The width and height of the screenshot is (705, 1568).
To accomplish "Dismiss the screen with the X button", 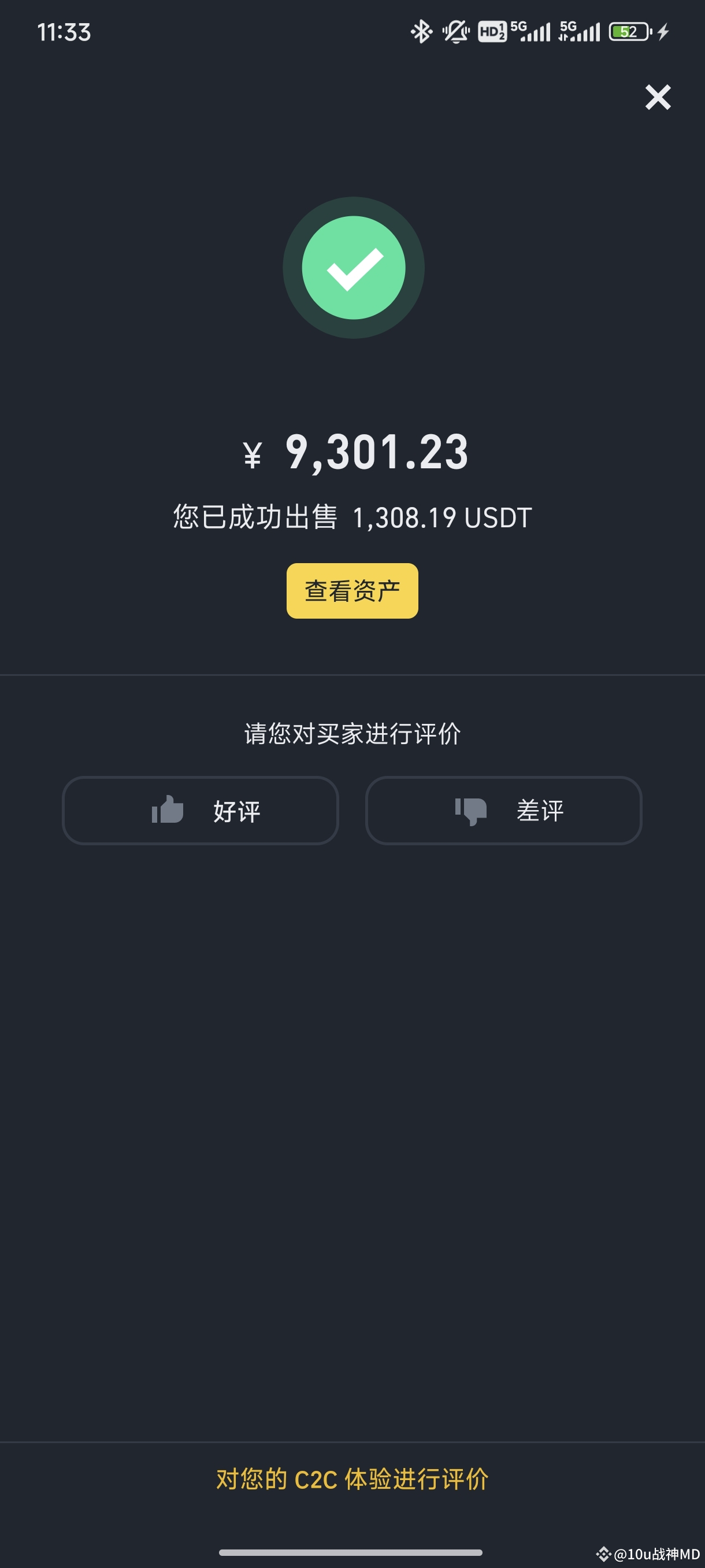I will 658,97.
